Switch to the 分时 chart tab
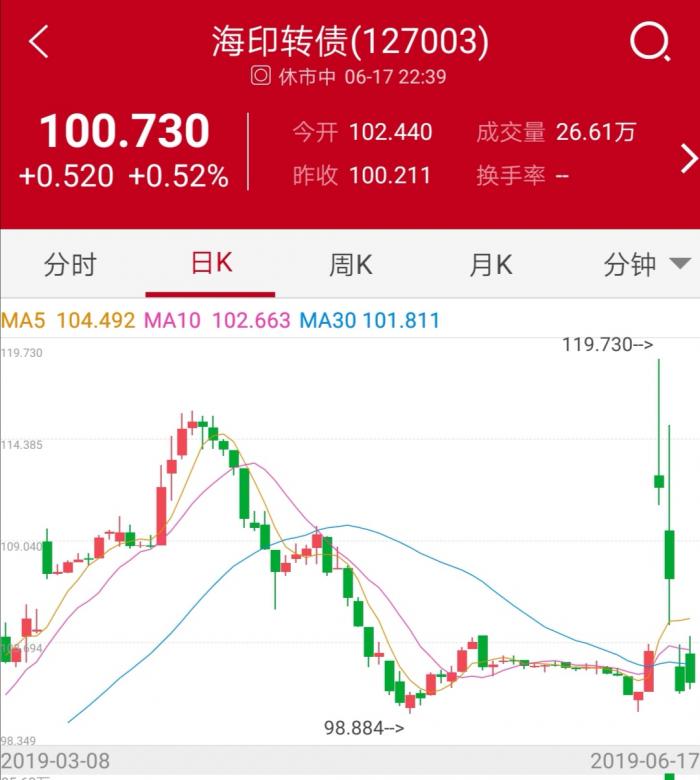This screenshot has width=700, height=780. pyautogui.click(x=71, y=264)
